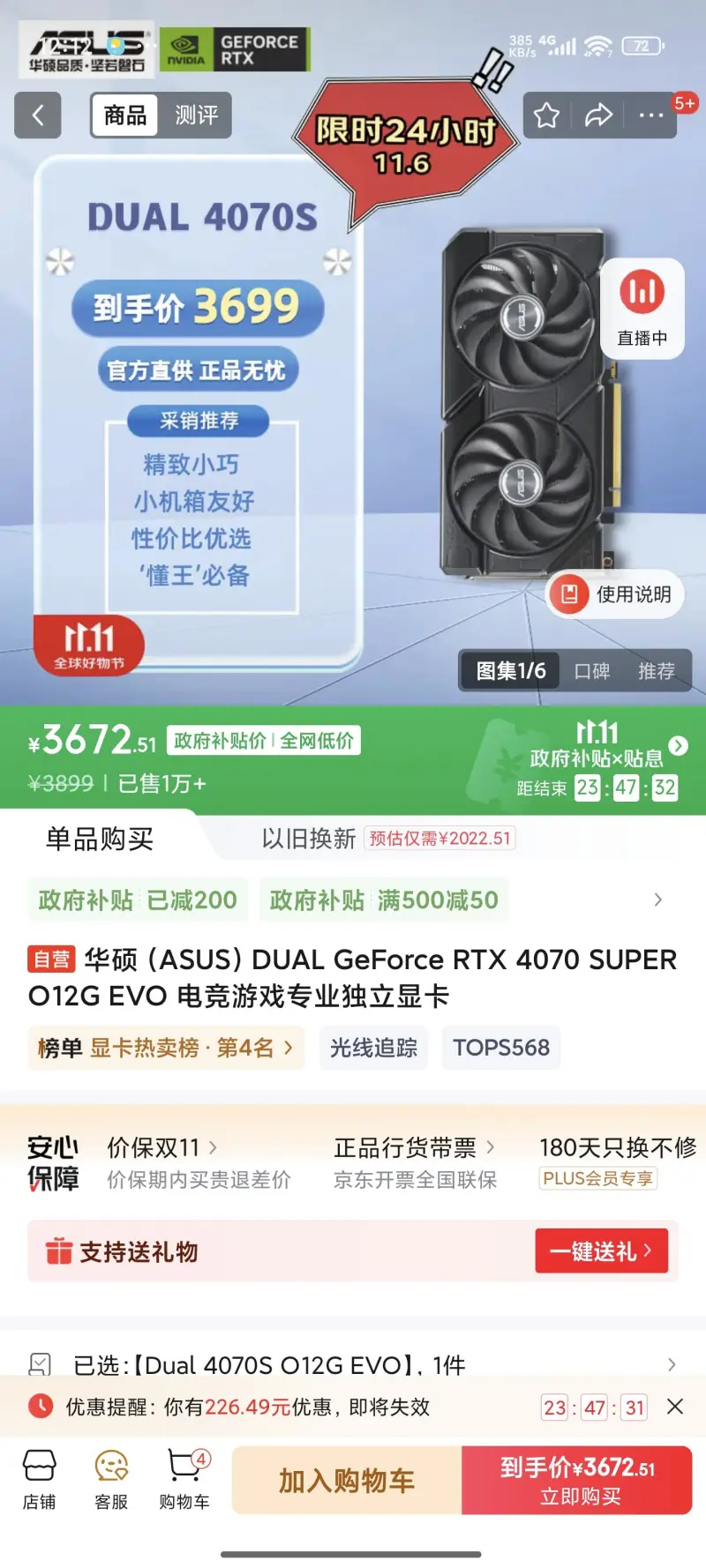Add item with 加入购物车 button

click(346, 1481)
